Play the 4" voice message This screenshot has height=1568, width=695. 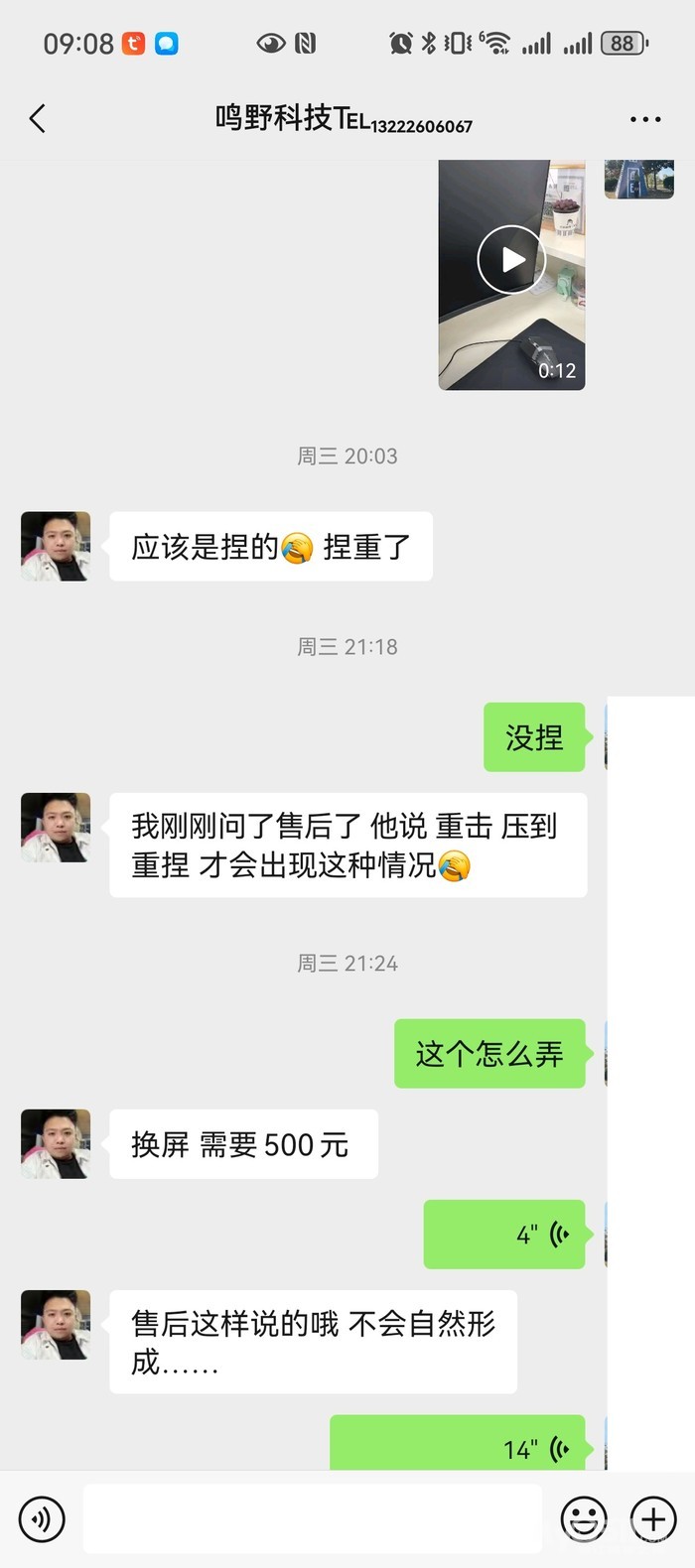coord(504,1234)
